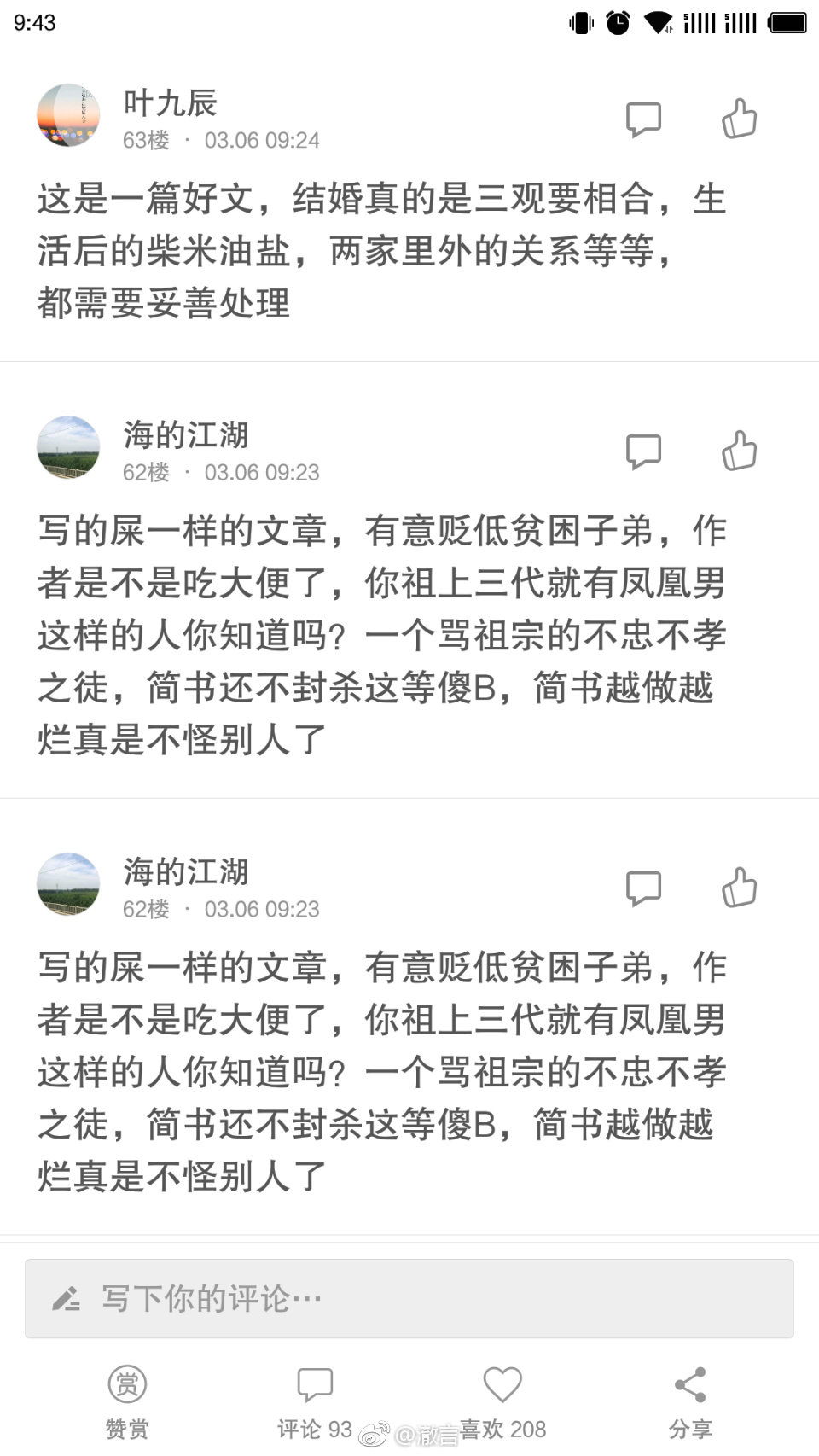The width and height of the screenshot is (819, 1456).
Task: Open 海的江湖's avatar picture
Action: pos(68,450)
